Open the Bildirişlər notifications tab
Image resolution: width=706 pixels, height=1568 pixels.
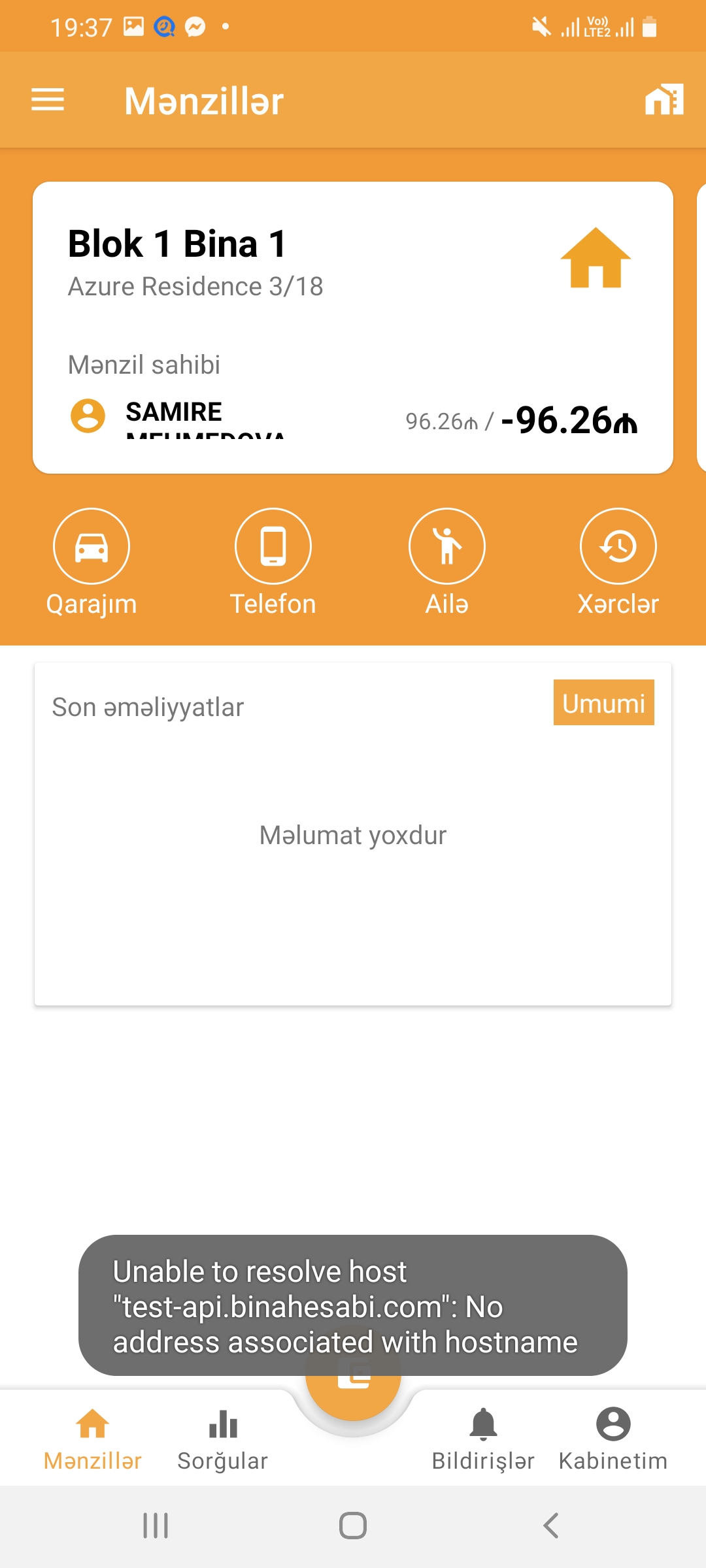click(483, 1439)
